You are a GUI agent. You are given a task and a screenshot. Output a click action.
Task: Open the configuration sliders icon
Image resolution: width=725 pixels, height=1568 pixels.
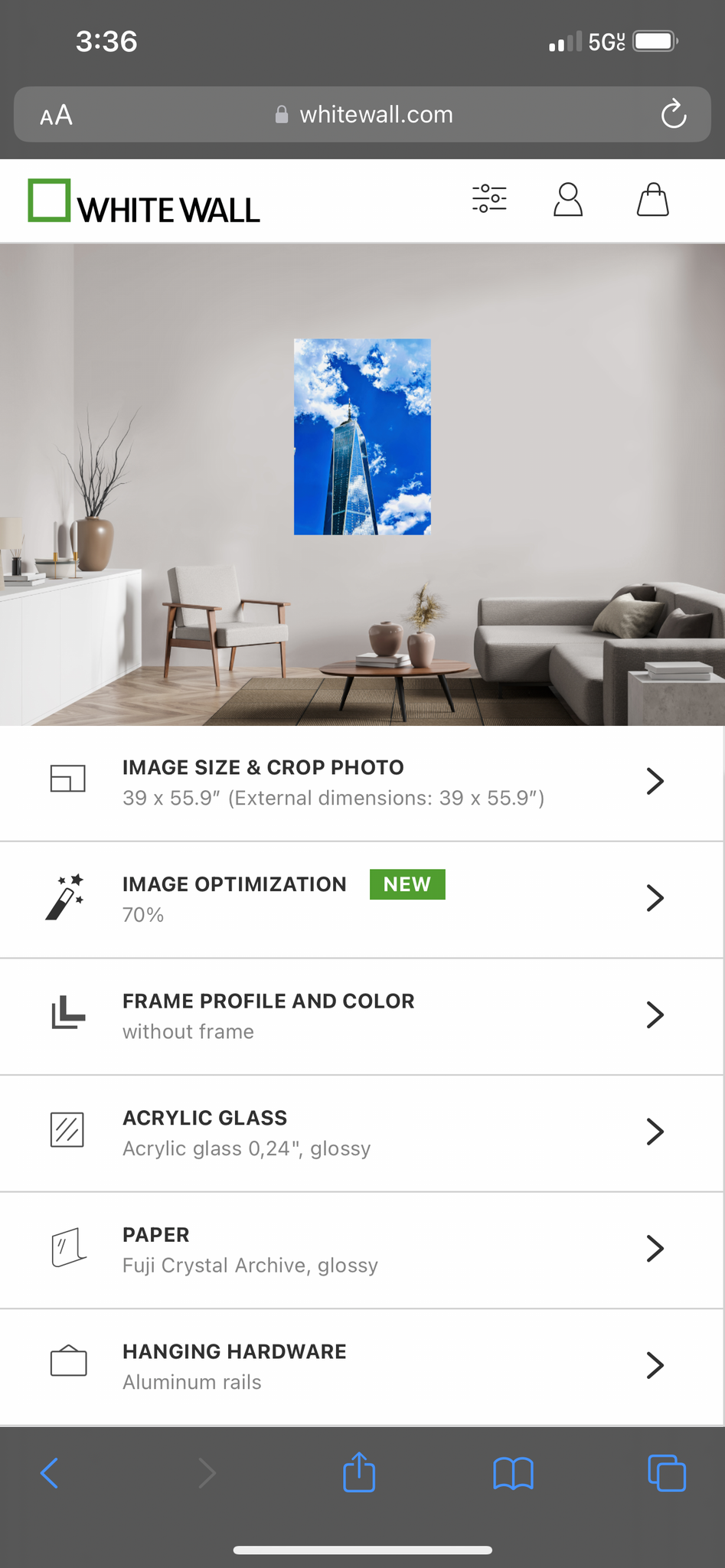[x=489, y=199]
